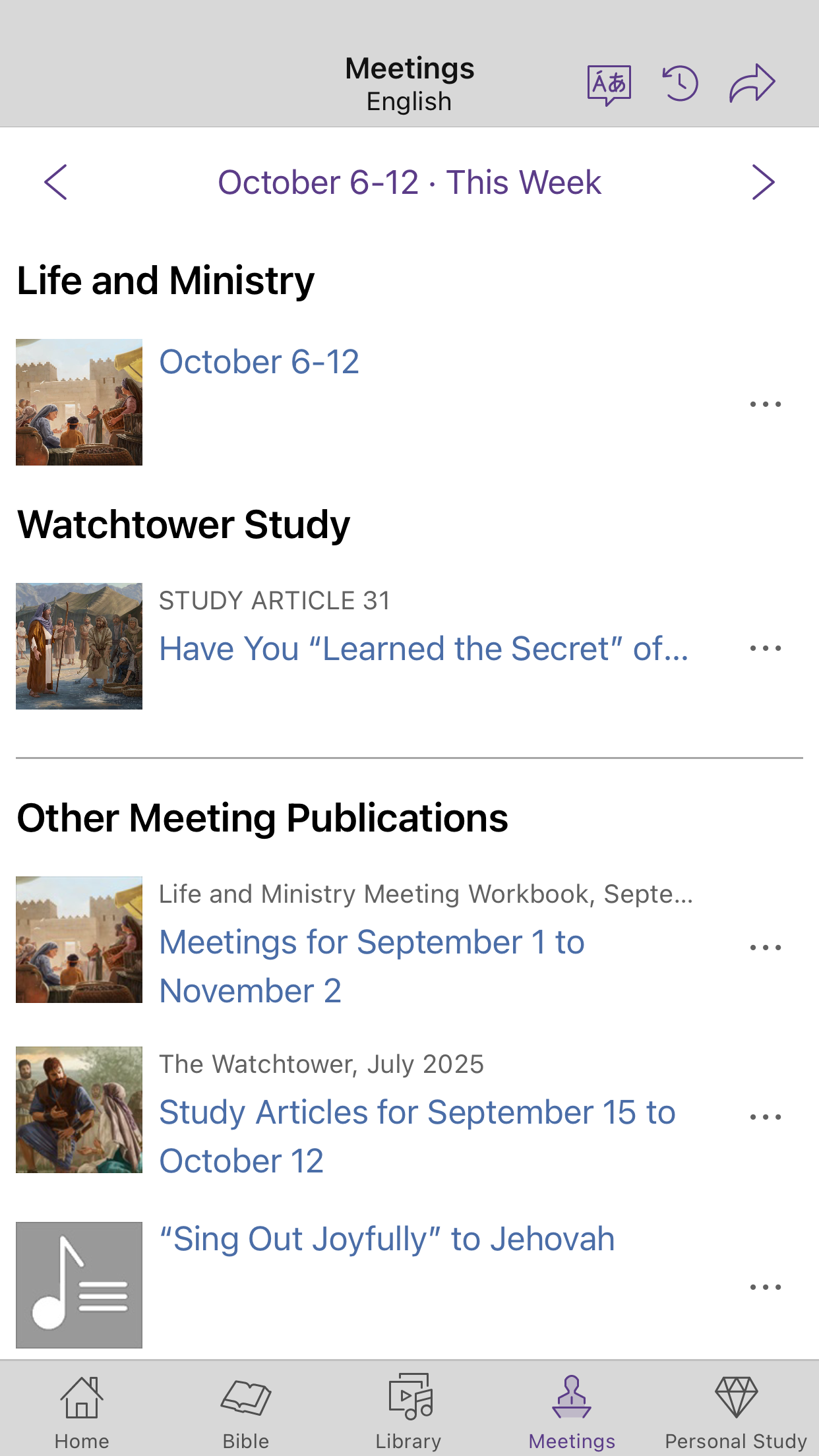Tap the Watchtower Study article thumbnail
This screenshot has width=819, height=1456.
click(x=79, y=647)
